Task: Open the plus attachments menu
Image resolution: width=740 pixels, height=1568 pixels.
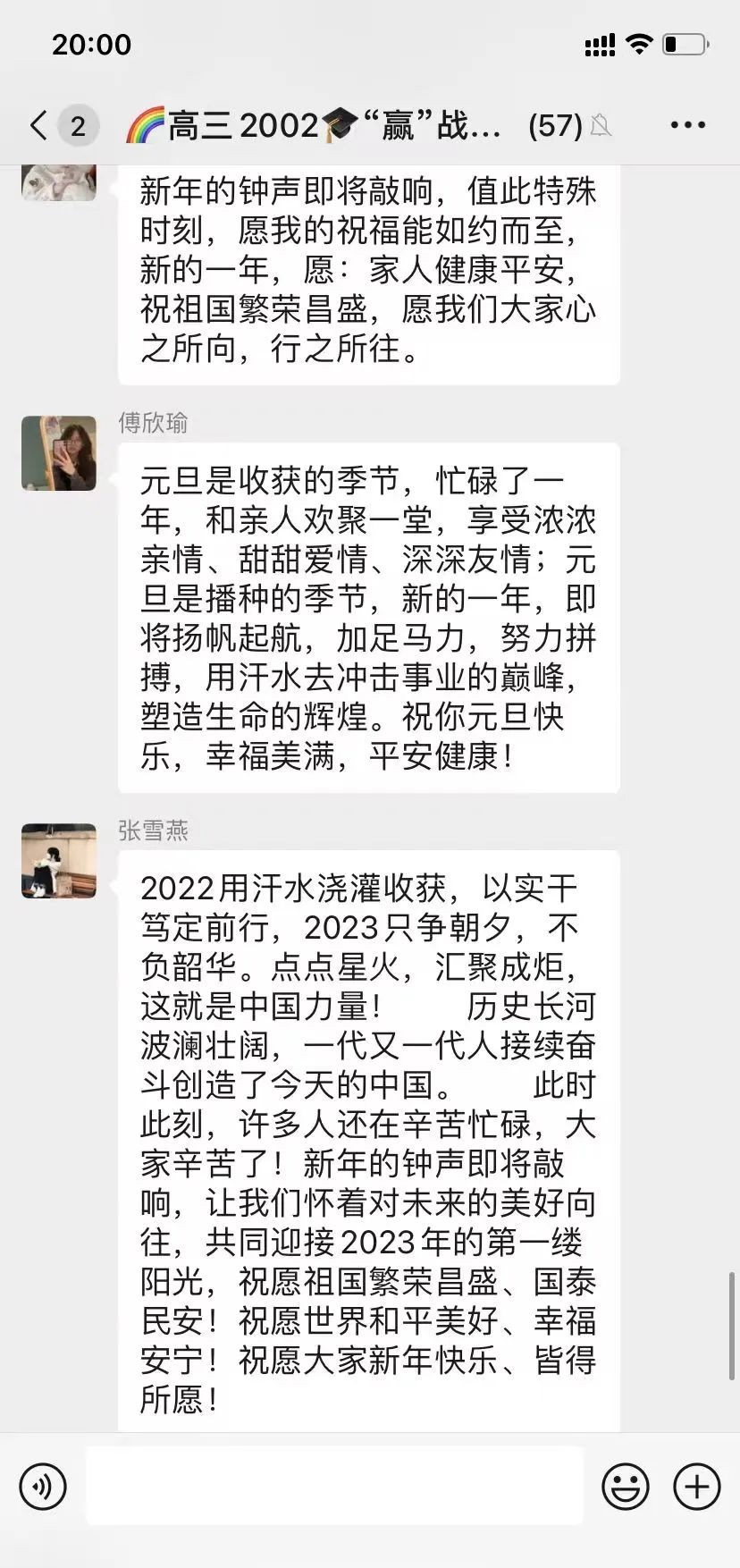Action: coord(696,1487)
